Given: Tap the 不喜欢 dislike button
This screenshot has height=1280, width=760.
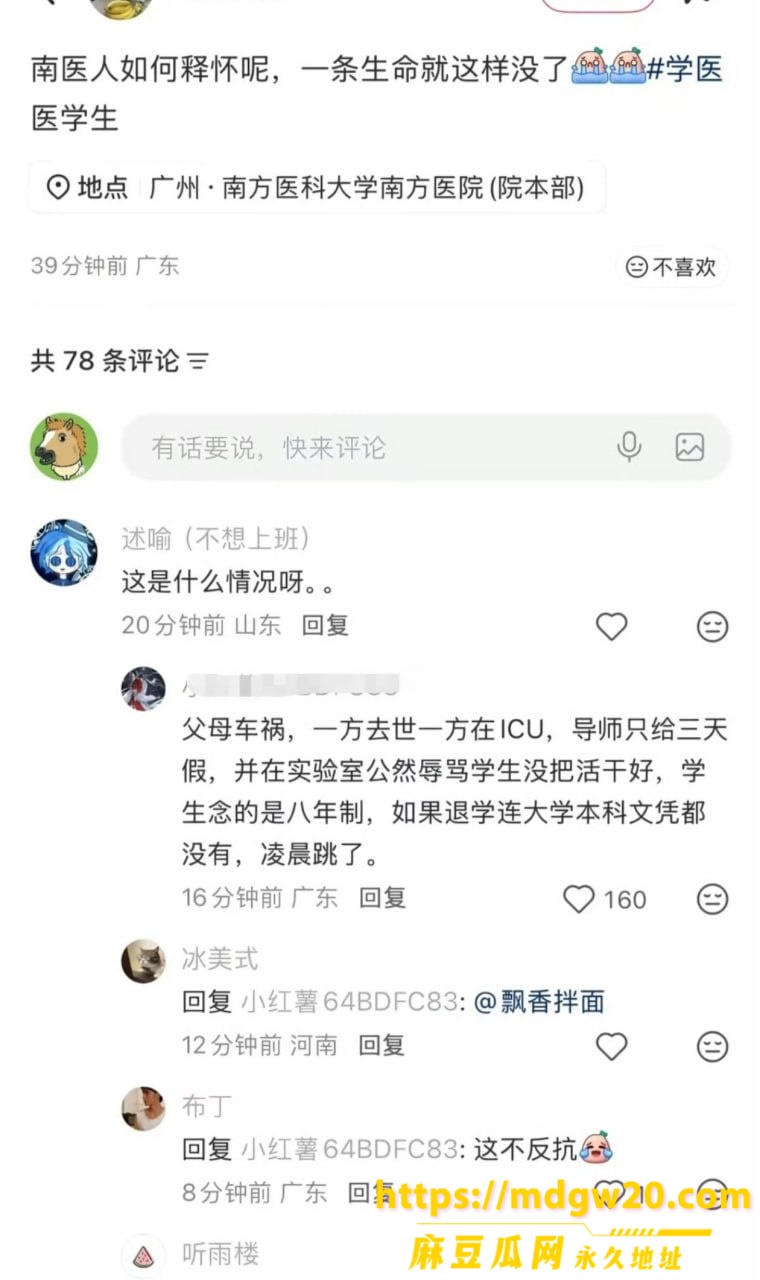Looking at the screenshot, I should click(x=671, y=267).
